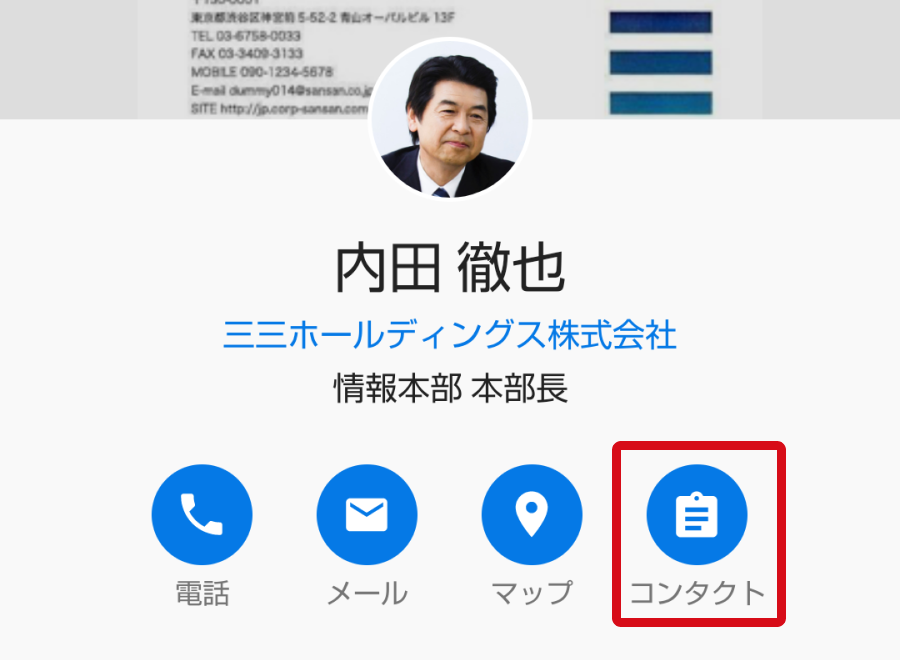Screen dimensions: 900x660
Task: Send an email via the メール button
Action: (367, 515)
